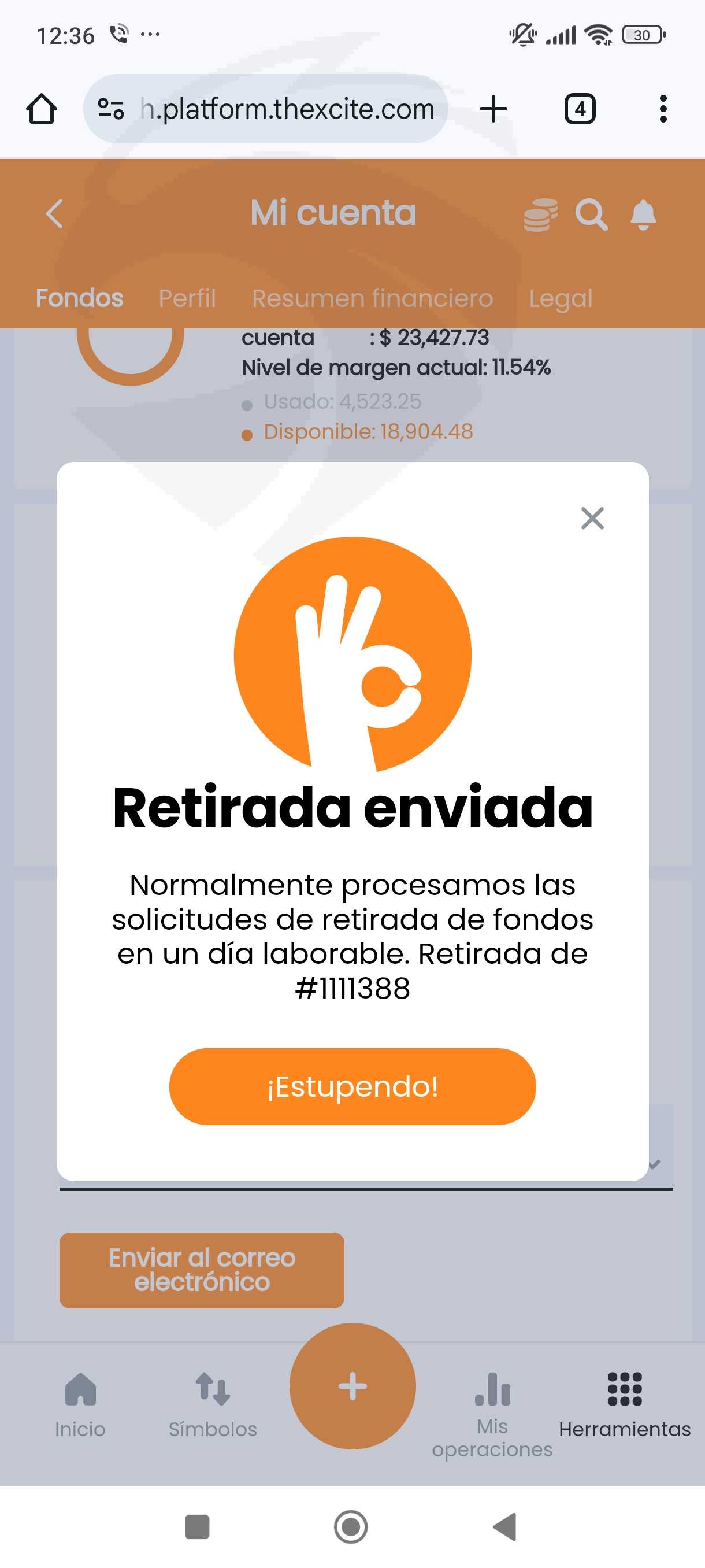The image size is (705, 1568).
Task: Close the Retirada enviada dialog
Action: click(592, 519)
